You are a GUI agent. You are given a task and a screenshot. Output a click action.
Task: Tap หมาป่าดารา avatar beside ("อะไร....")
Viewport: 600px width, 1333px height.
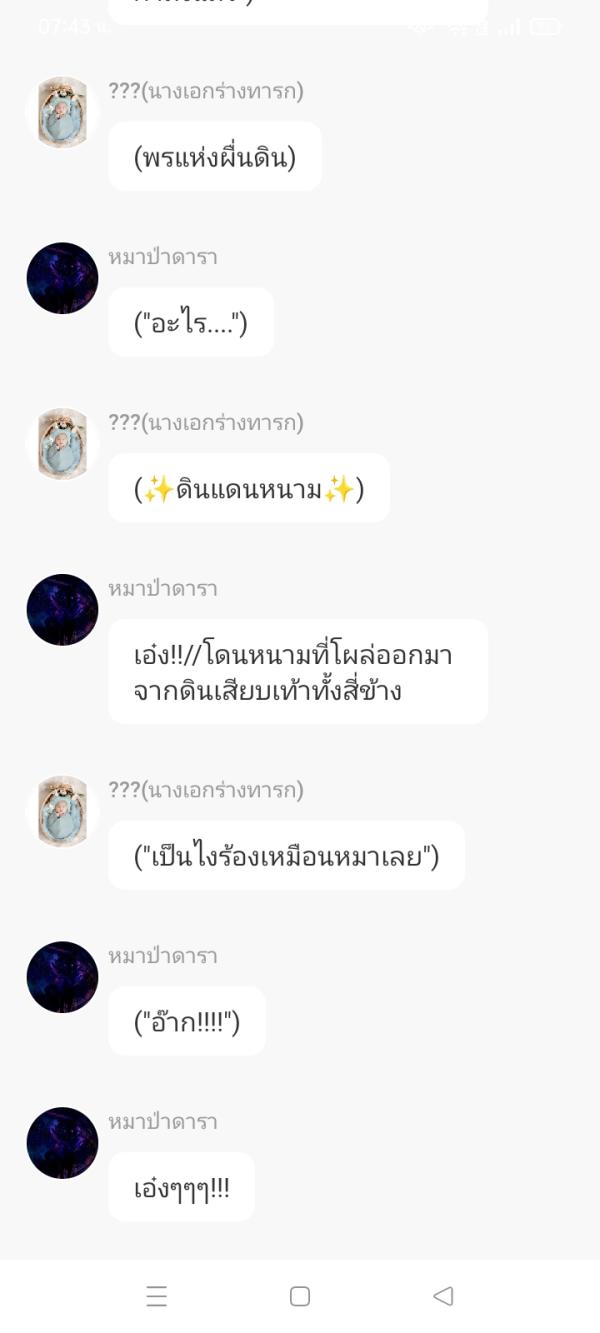coord(62,278)
